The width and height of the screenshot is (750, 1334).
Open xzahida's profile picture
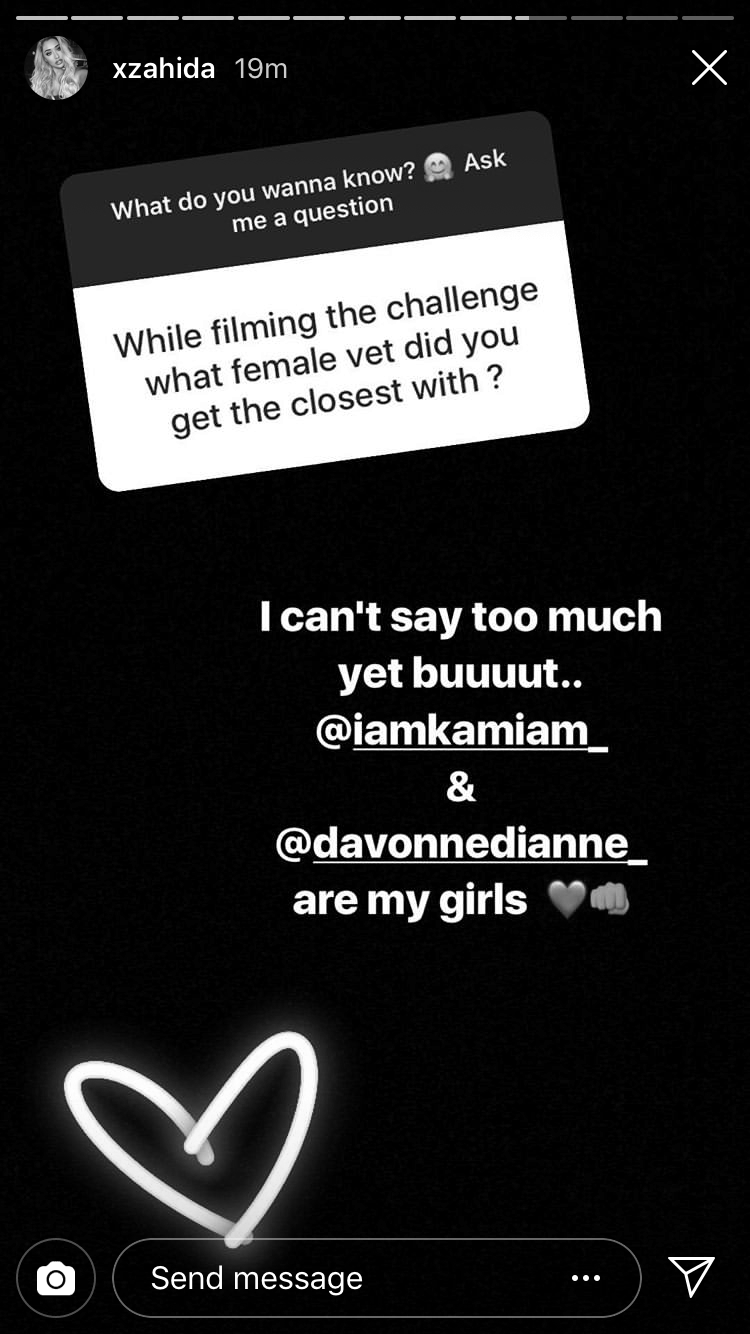56,68
